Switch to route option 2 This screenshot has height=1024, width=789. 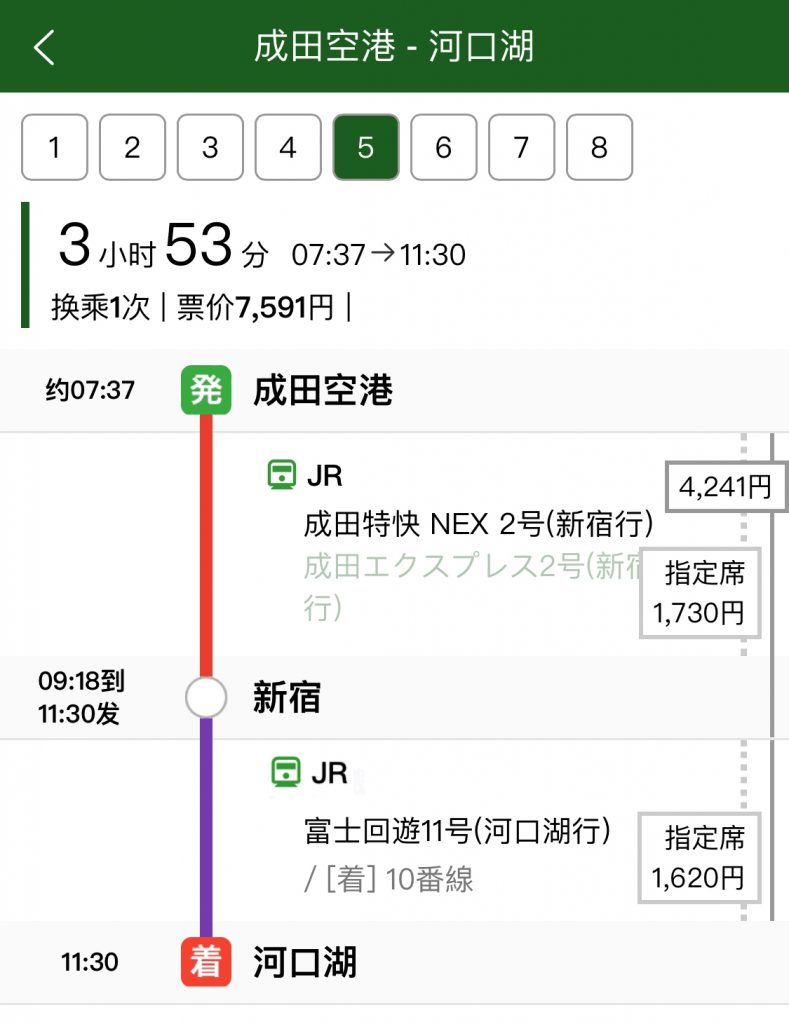pyautogui.click(x=132, y=148)
